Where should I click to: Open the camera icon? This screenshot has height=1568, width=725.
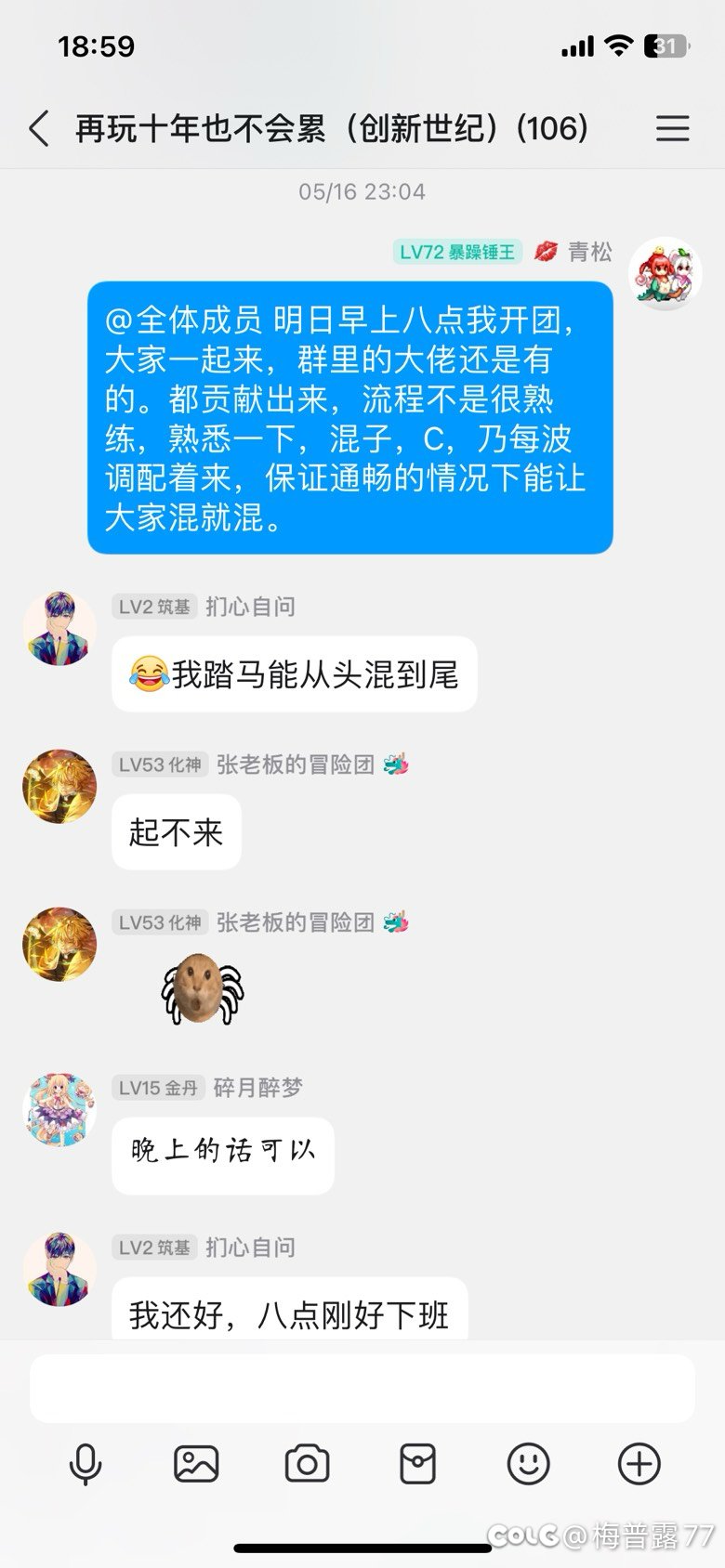pyautogui.click(x=307, y=1464)
